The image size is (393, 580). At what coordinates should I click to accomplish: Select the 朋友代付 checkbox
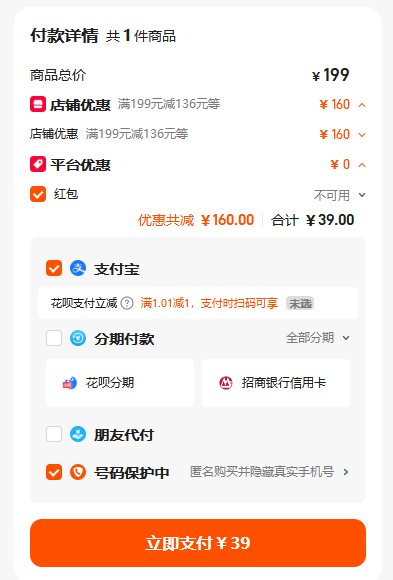coord(54,434)
